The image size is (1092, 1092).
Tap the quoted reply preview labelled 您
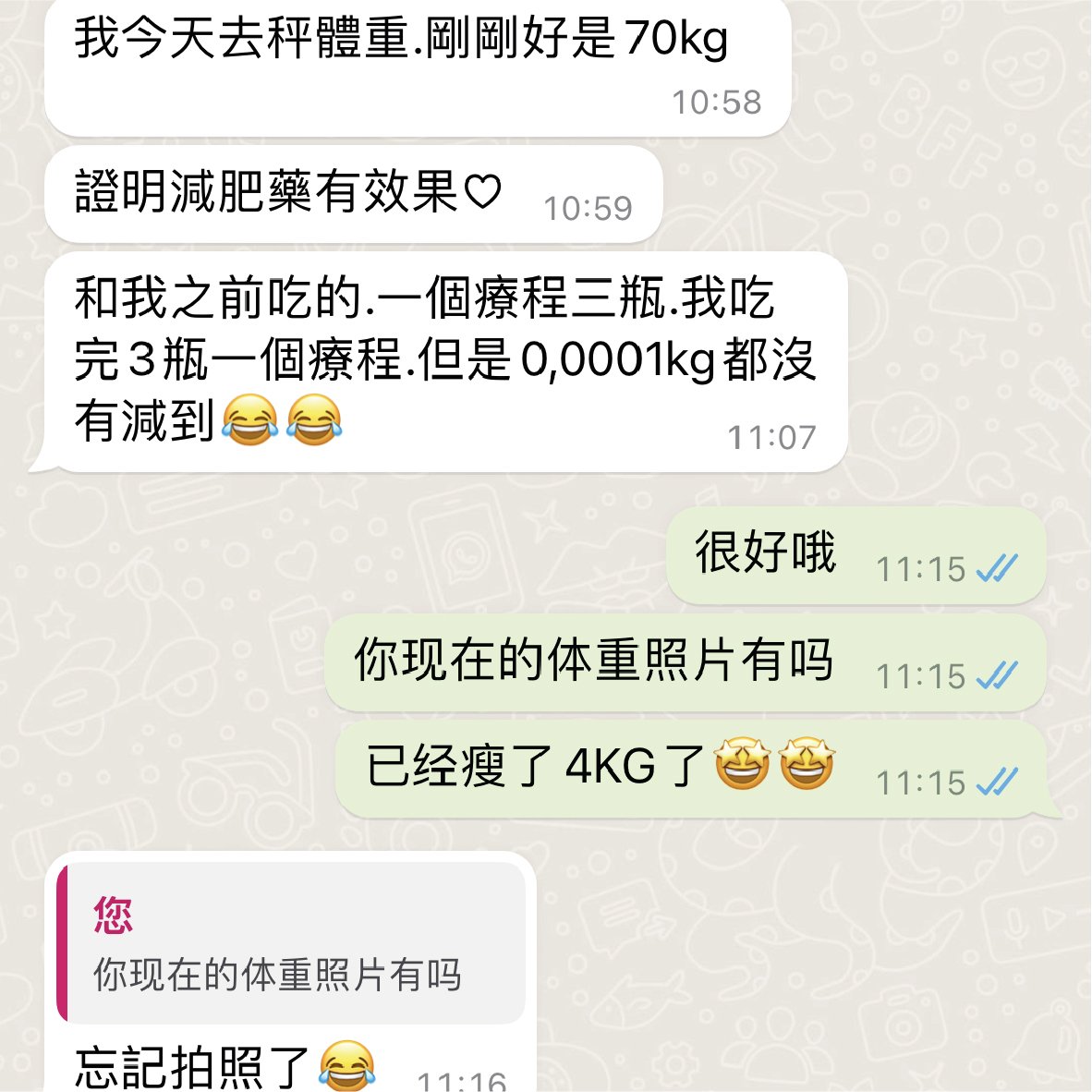(291, 944)
